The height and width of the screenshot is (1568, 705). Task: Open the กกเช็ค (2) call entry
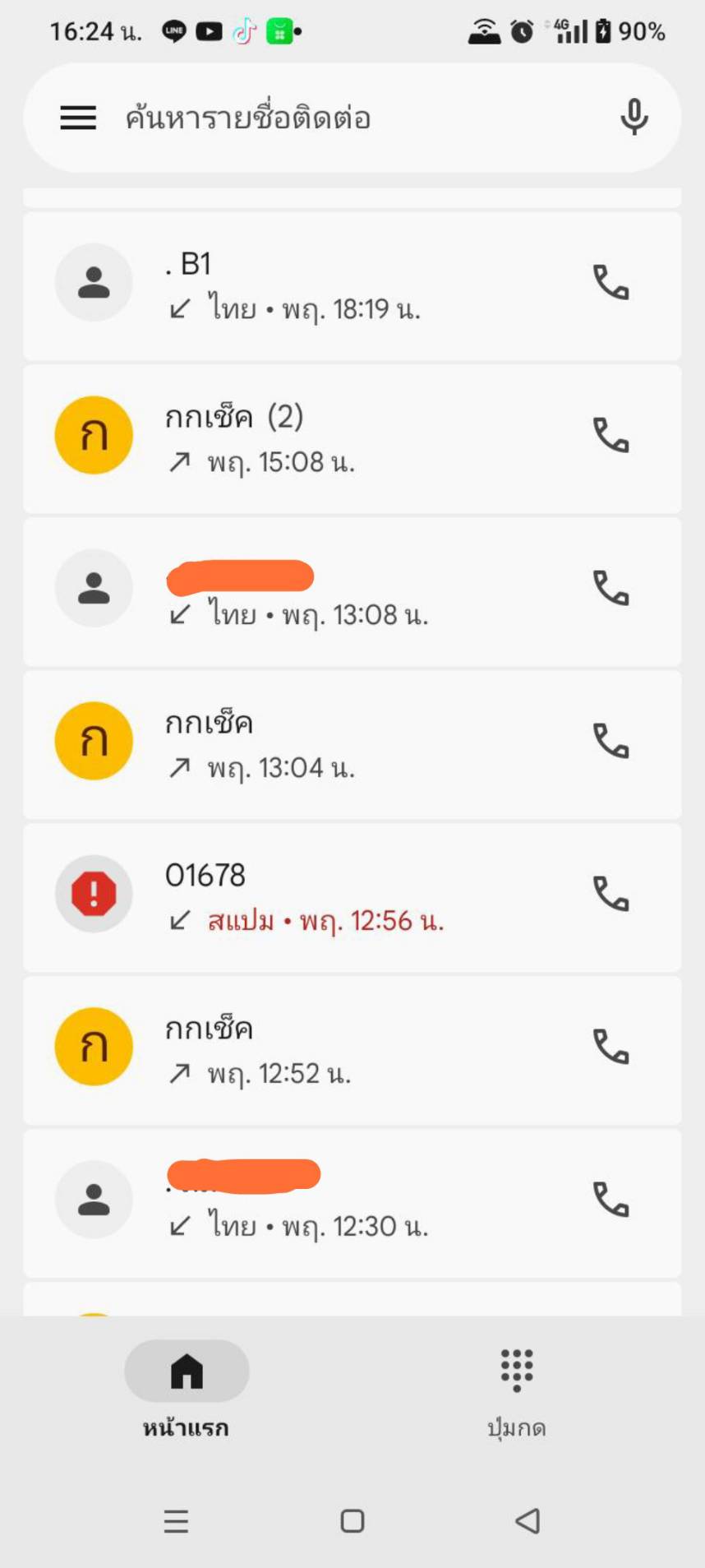coord(329,438)
